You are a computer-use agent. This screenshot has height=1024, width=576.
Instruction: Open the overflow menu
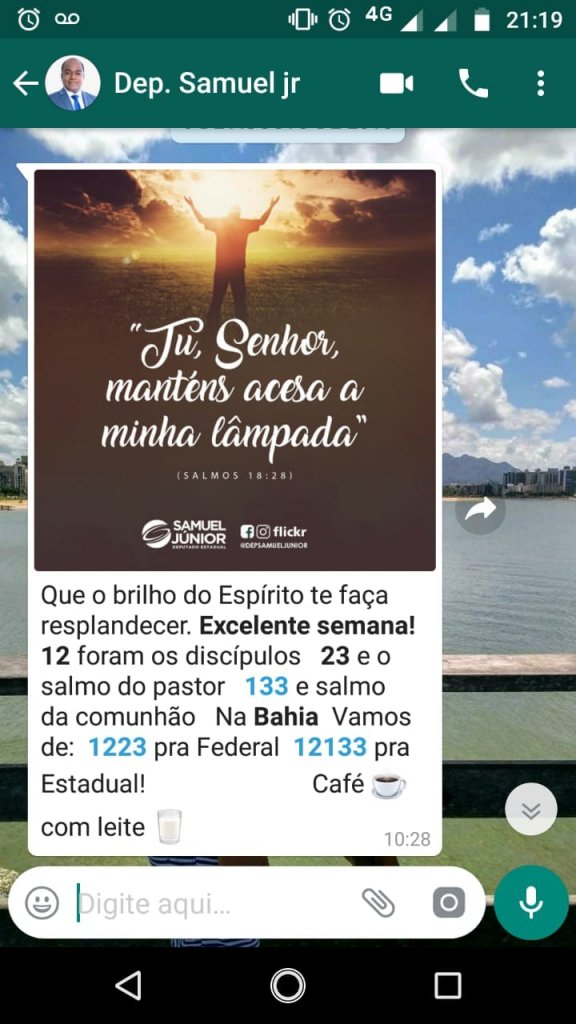tap(540, 84)
